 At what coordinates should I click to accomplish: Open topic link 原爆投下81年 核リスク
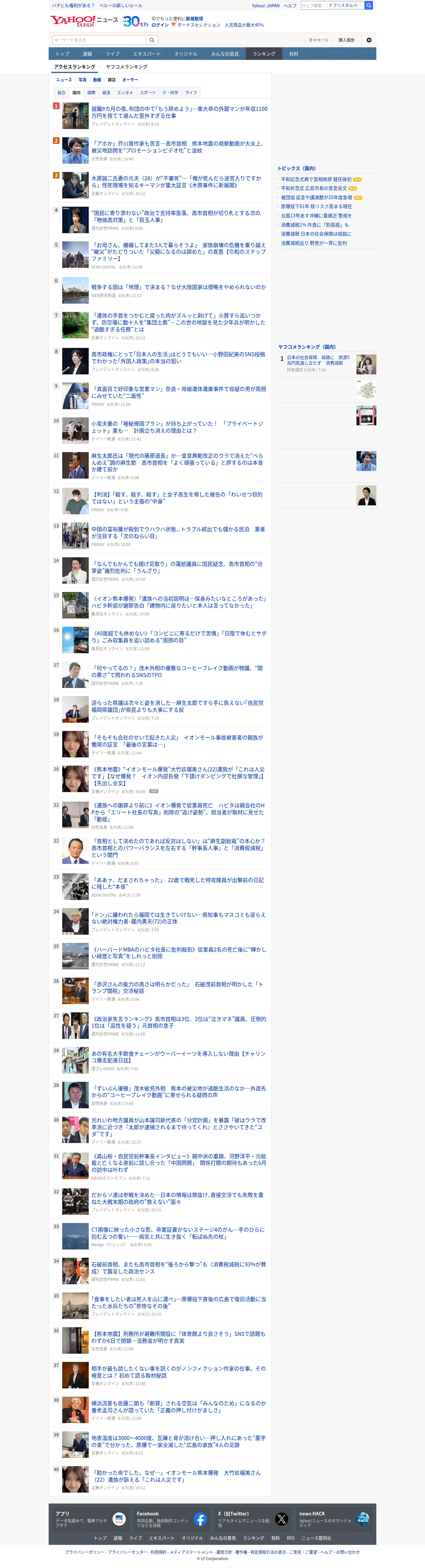316,206
